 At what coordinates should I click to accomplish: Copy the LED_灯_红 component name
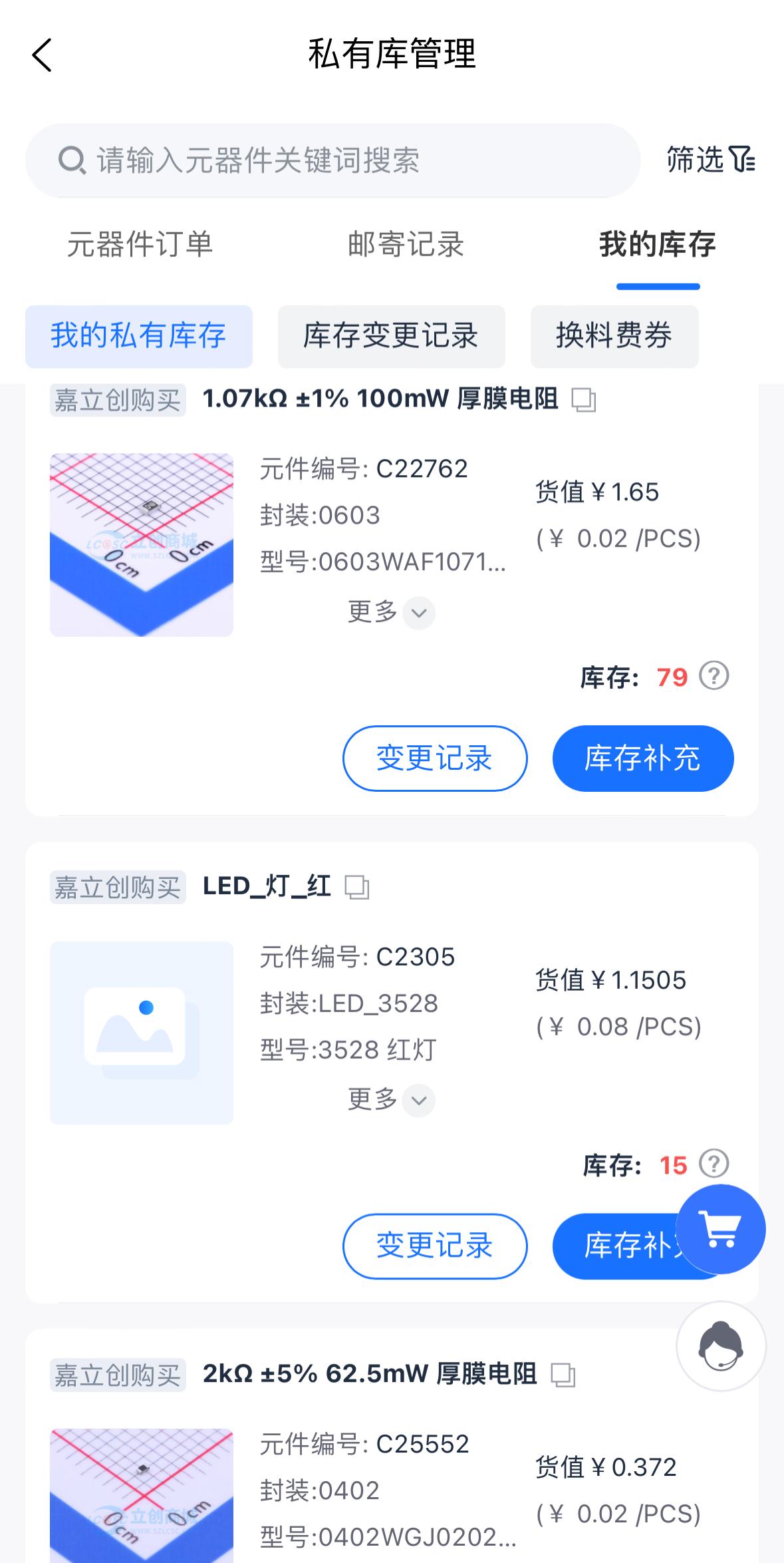pos(357,887)
